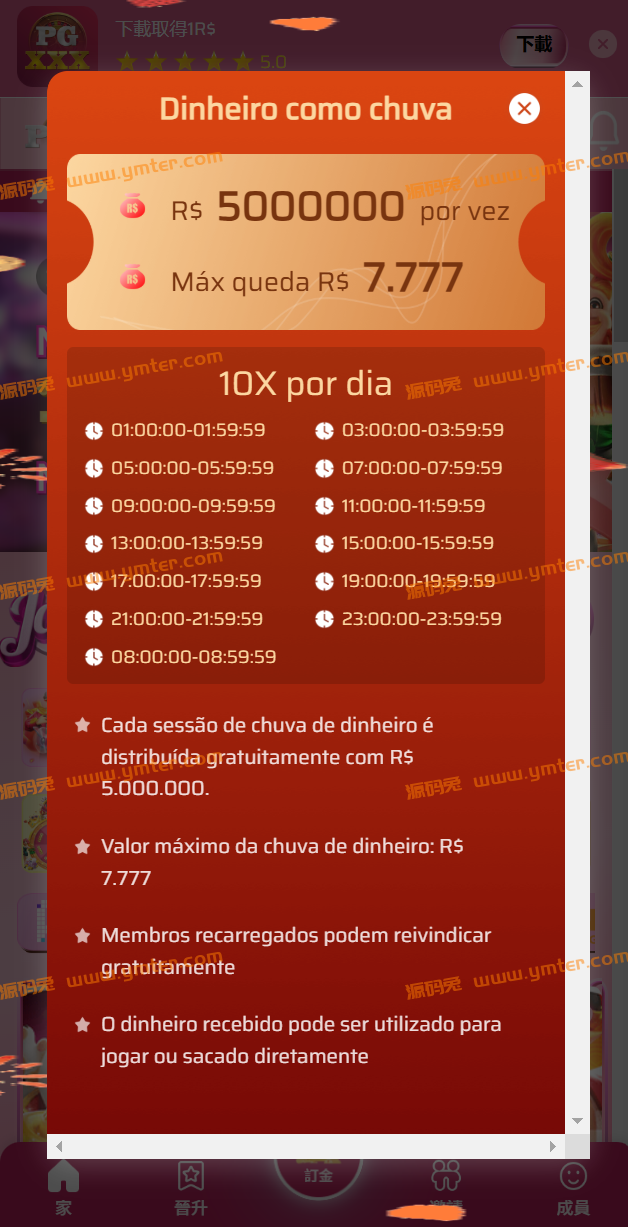The image size is (628, 1227).
Task: Tap the horizontal scrollbar left arrow
Action: click(x=59, y=1146)
